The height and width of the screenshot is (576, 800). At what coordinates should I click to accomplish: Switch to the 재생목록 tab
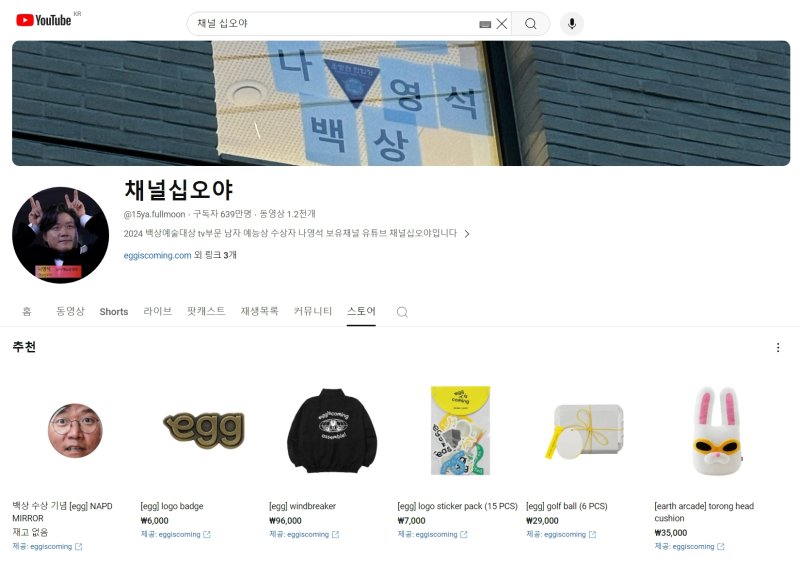[x=259, y=311]
